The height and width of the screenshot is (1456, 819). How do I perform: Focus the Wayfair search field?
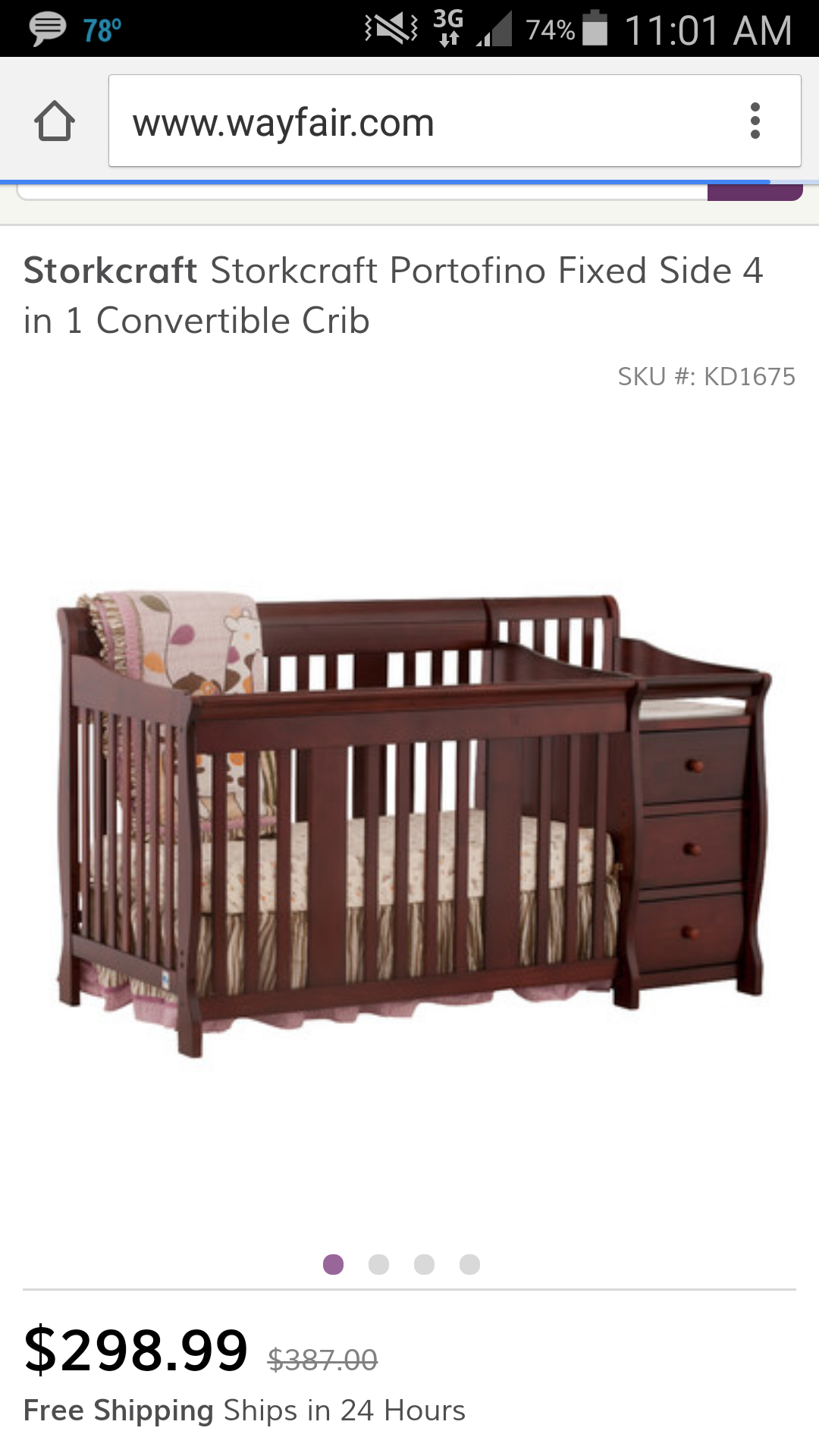click(362, 193)
